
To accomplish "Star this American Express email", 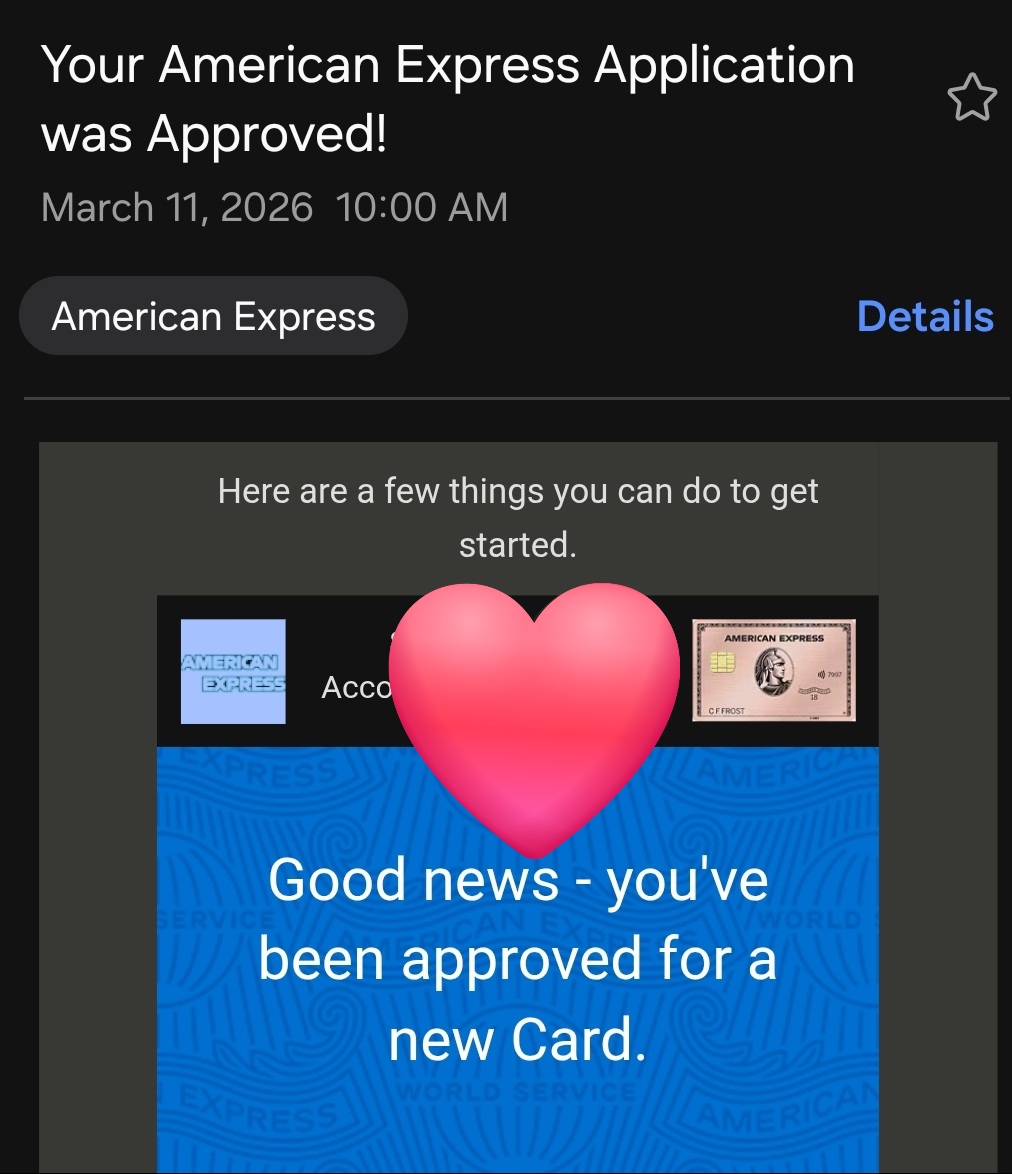I will (972, 97).
